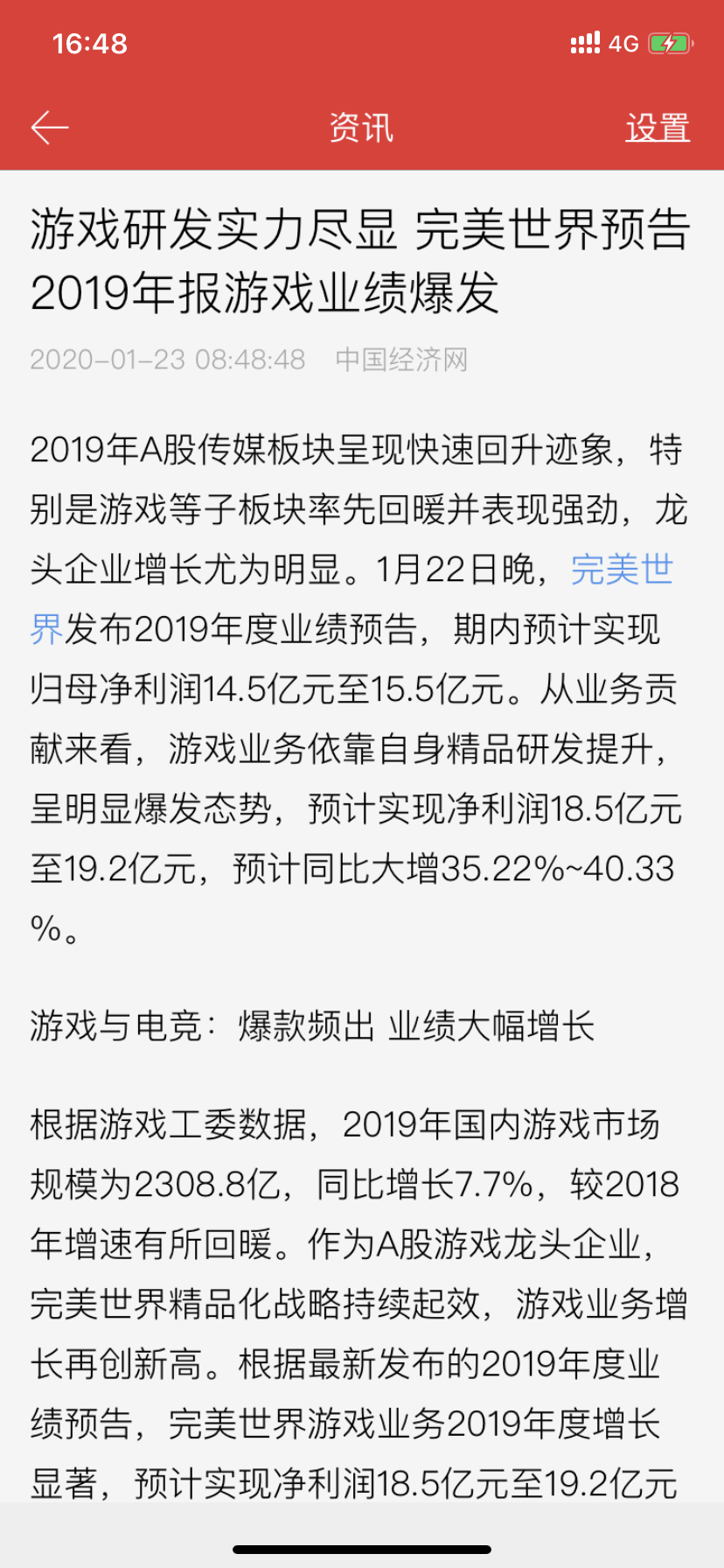
Task: Open the 完美世界 stock link
Action: point(622,570)
